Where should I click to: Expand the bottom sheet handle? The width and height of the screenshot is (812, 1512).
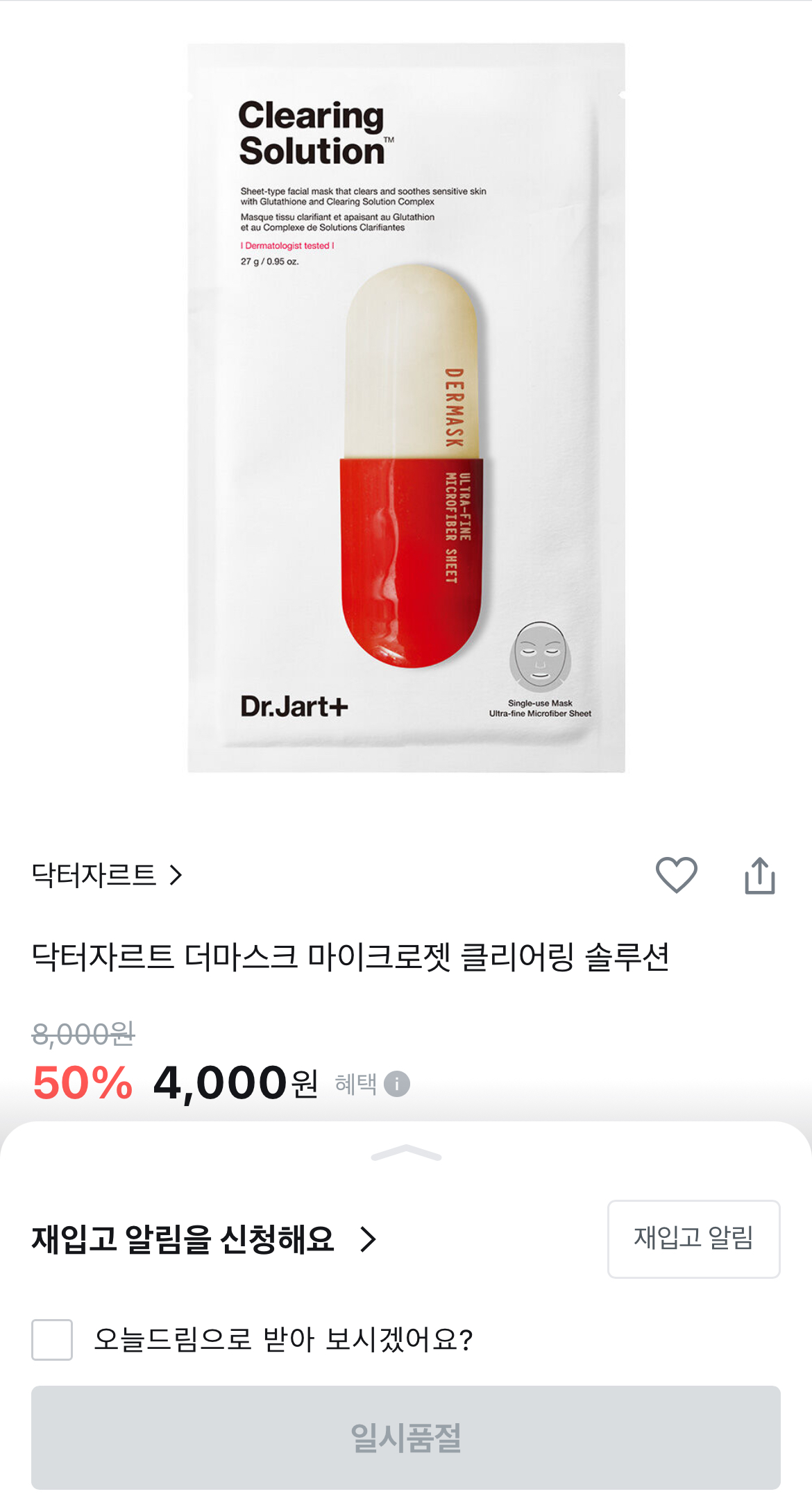click(406, 1153)
